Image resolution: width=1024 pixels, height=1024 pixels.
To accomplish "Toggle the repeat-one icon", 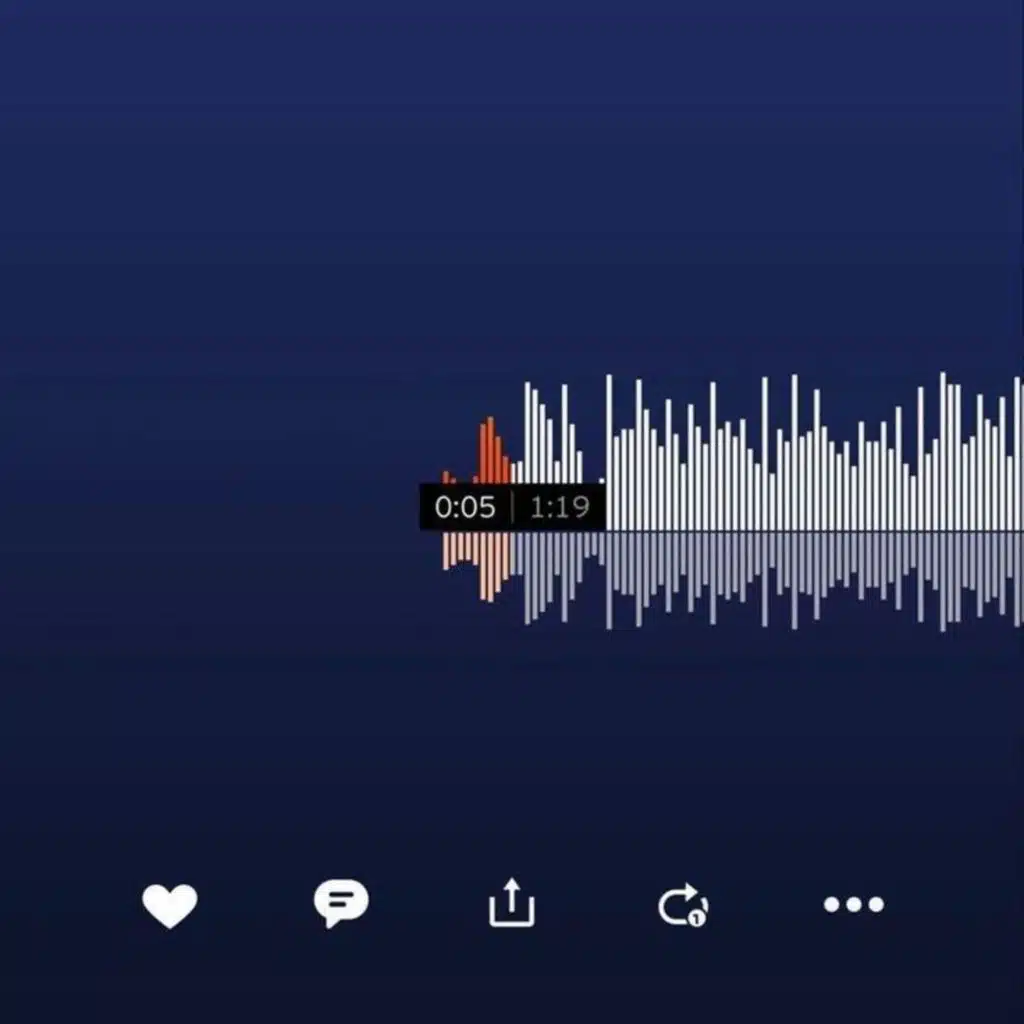I will [x=683, y=904].
